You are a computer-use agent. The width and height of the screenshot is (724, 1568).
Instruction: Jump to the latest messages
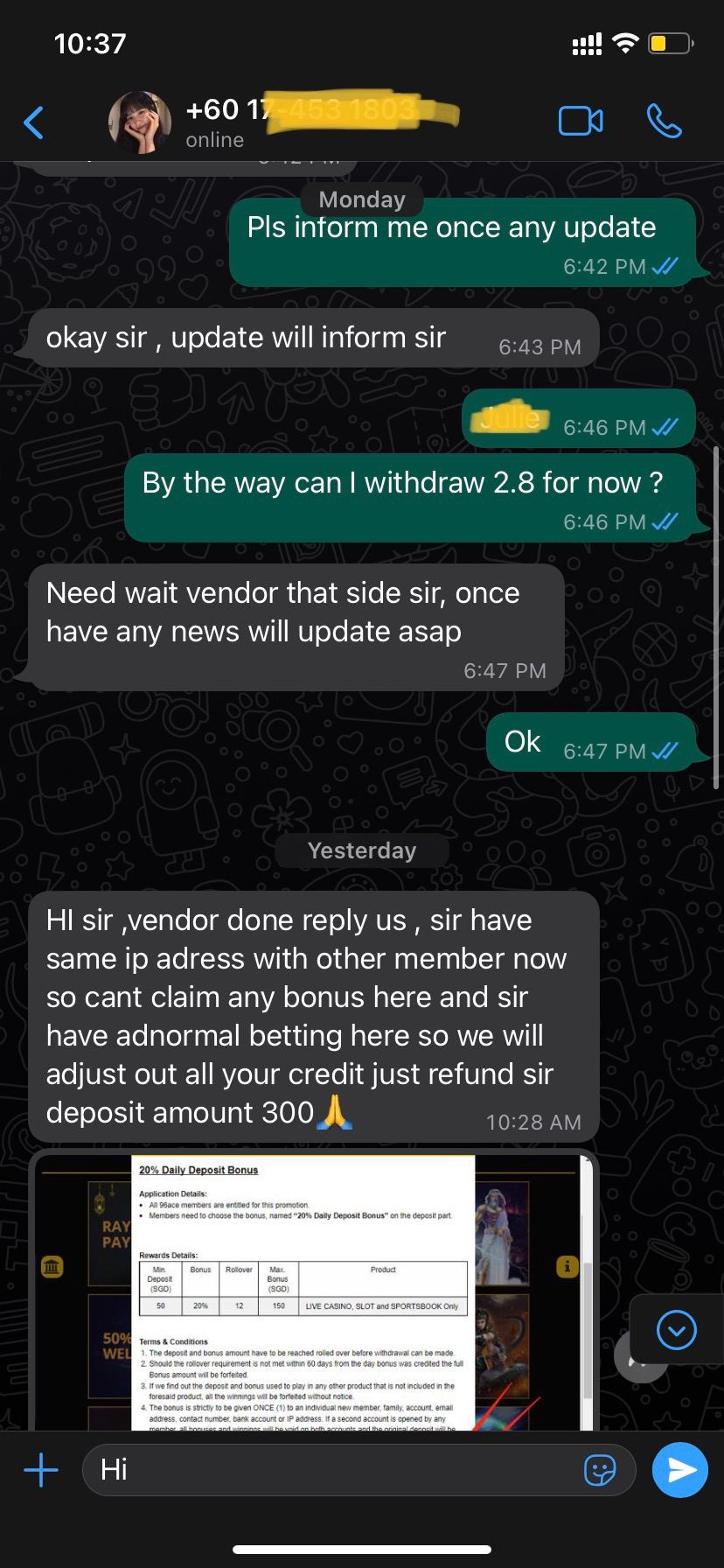click(676, 1331)
